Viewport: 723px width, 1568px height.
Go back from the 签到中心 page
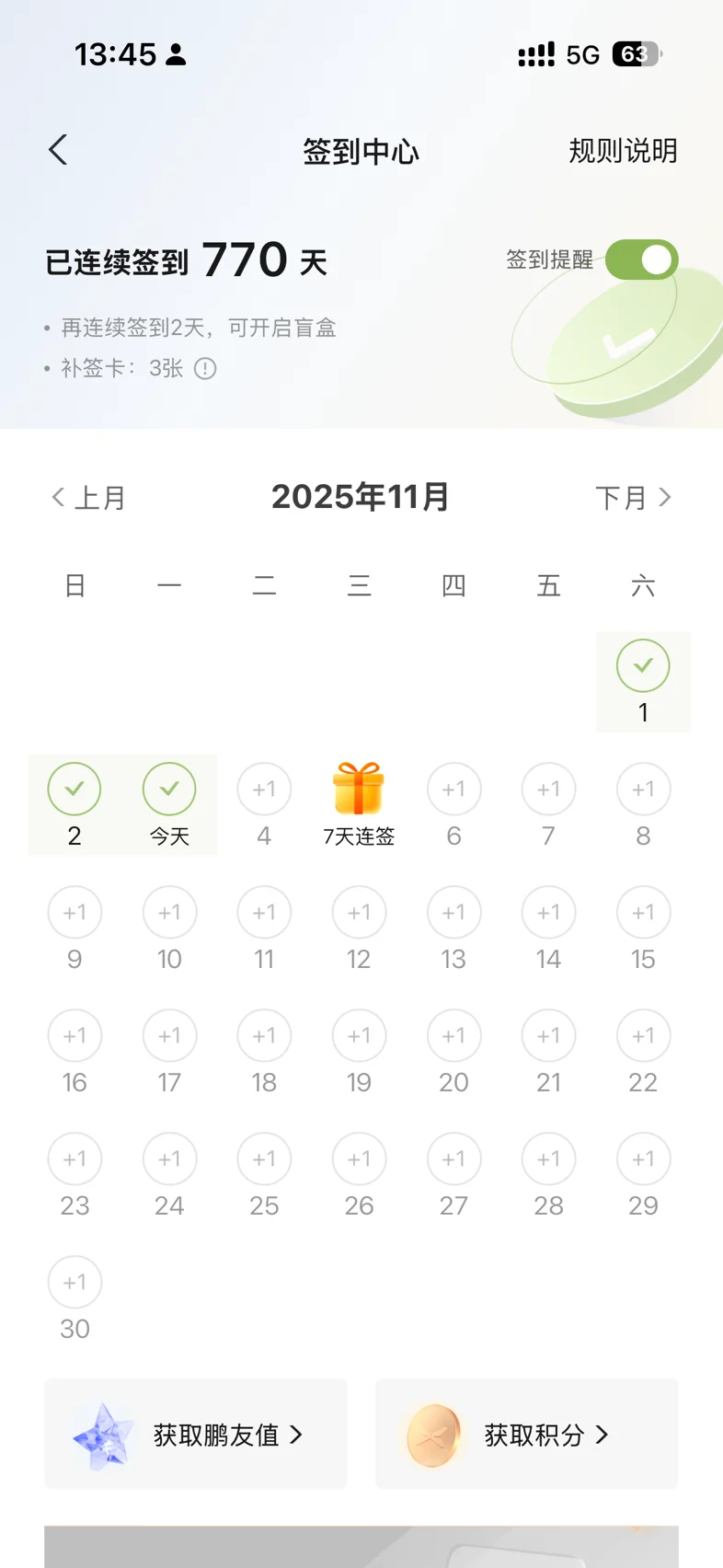pos(58,150)
